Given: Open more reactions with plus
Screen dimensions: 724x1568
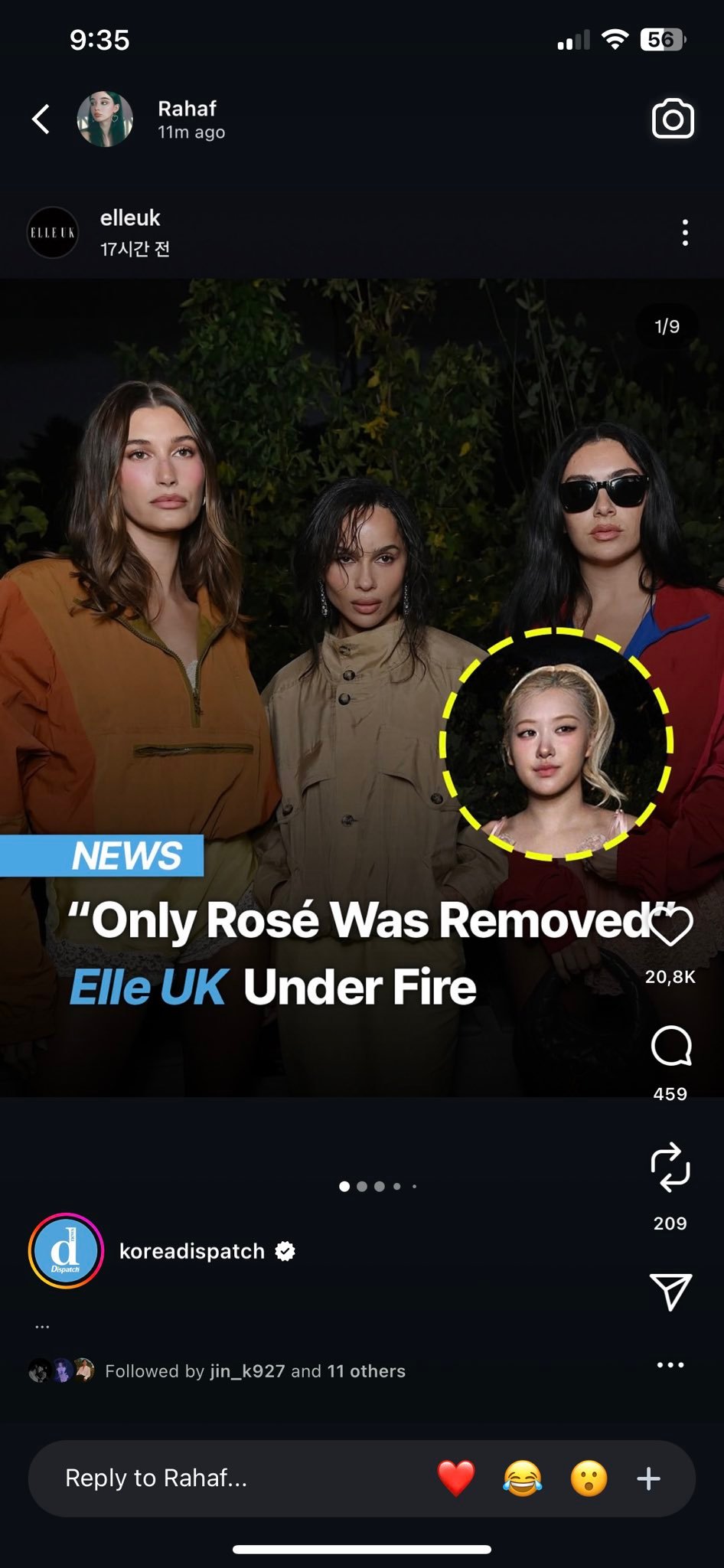Looking at the screenshot, I should (648, 1478).
